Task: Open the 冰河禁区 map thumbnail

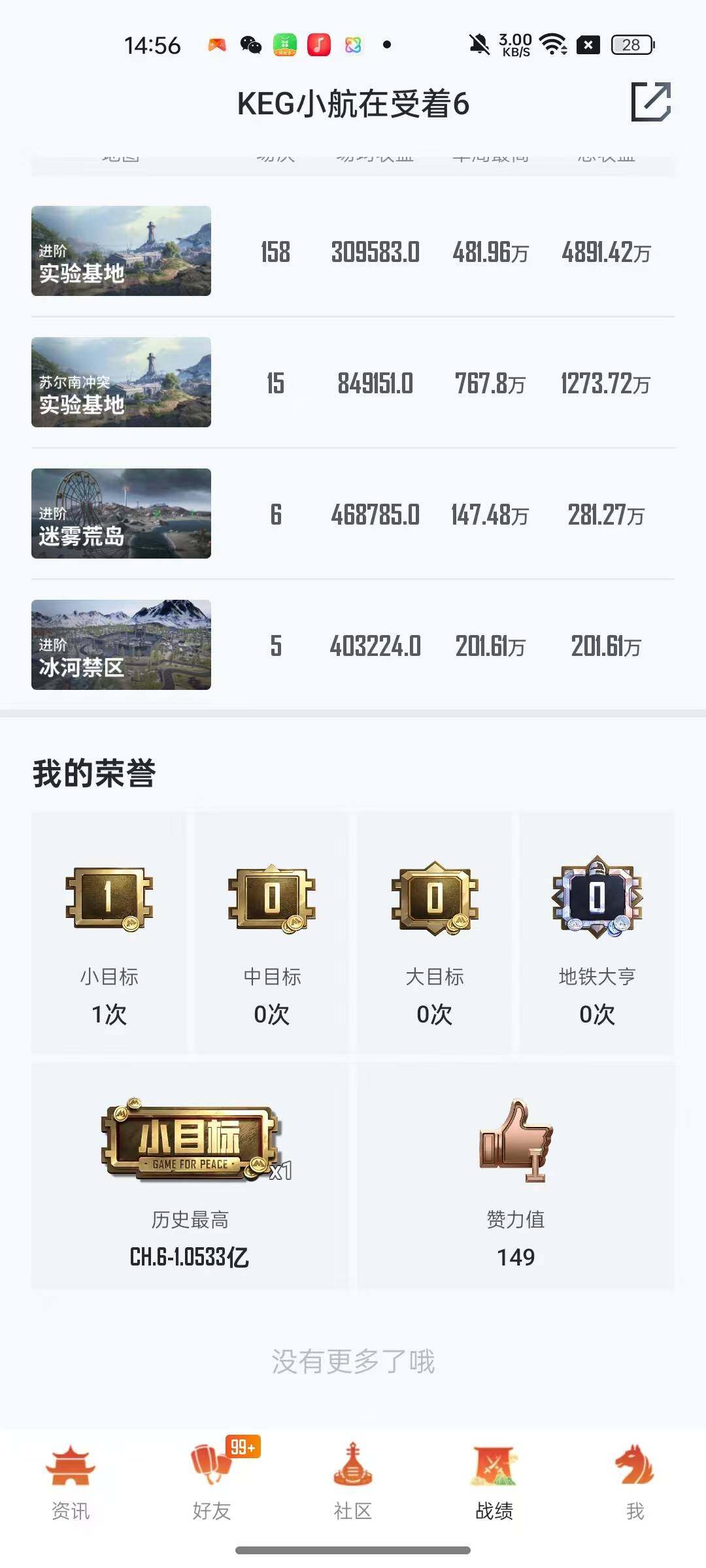Action: click(121, 645)
